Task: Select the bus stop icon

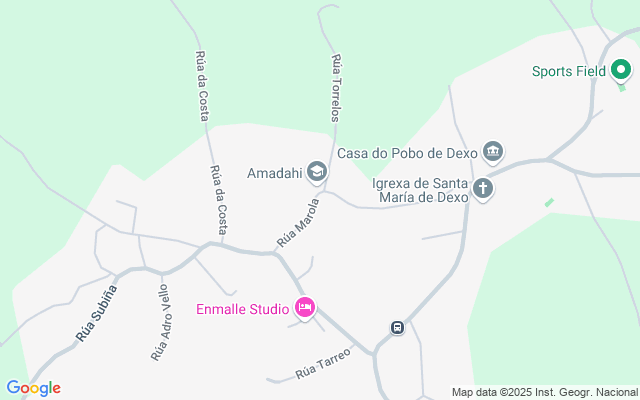Action: [x=397, y=328]
